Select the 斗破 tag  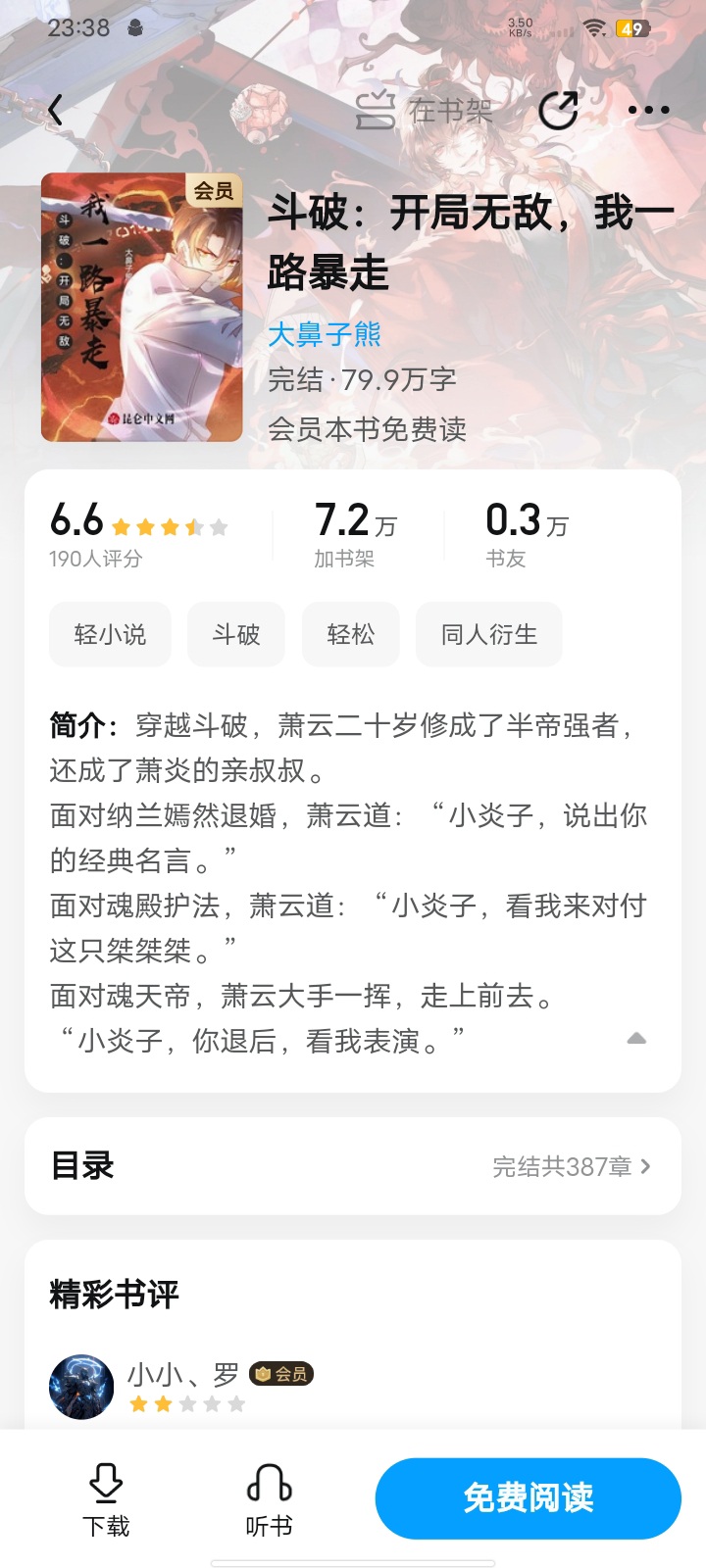236,635
